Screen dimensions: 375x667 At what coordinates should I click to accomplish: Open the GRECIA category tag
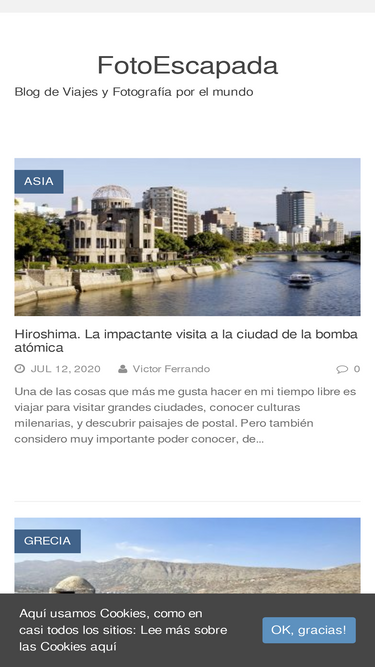48,541
